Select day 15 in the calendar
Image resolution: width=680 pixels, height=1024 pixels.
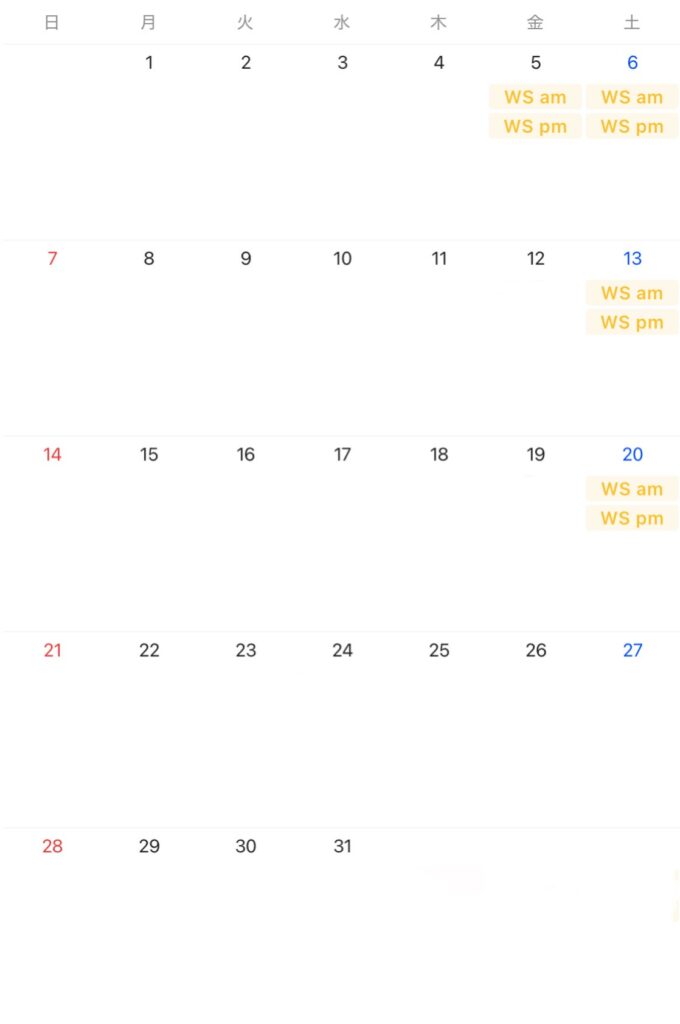(149, 455)
